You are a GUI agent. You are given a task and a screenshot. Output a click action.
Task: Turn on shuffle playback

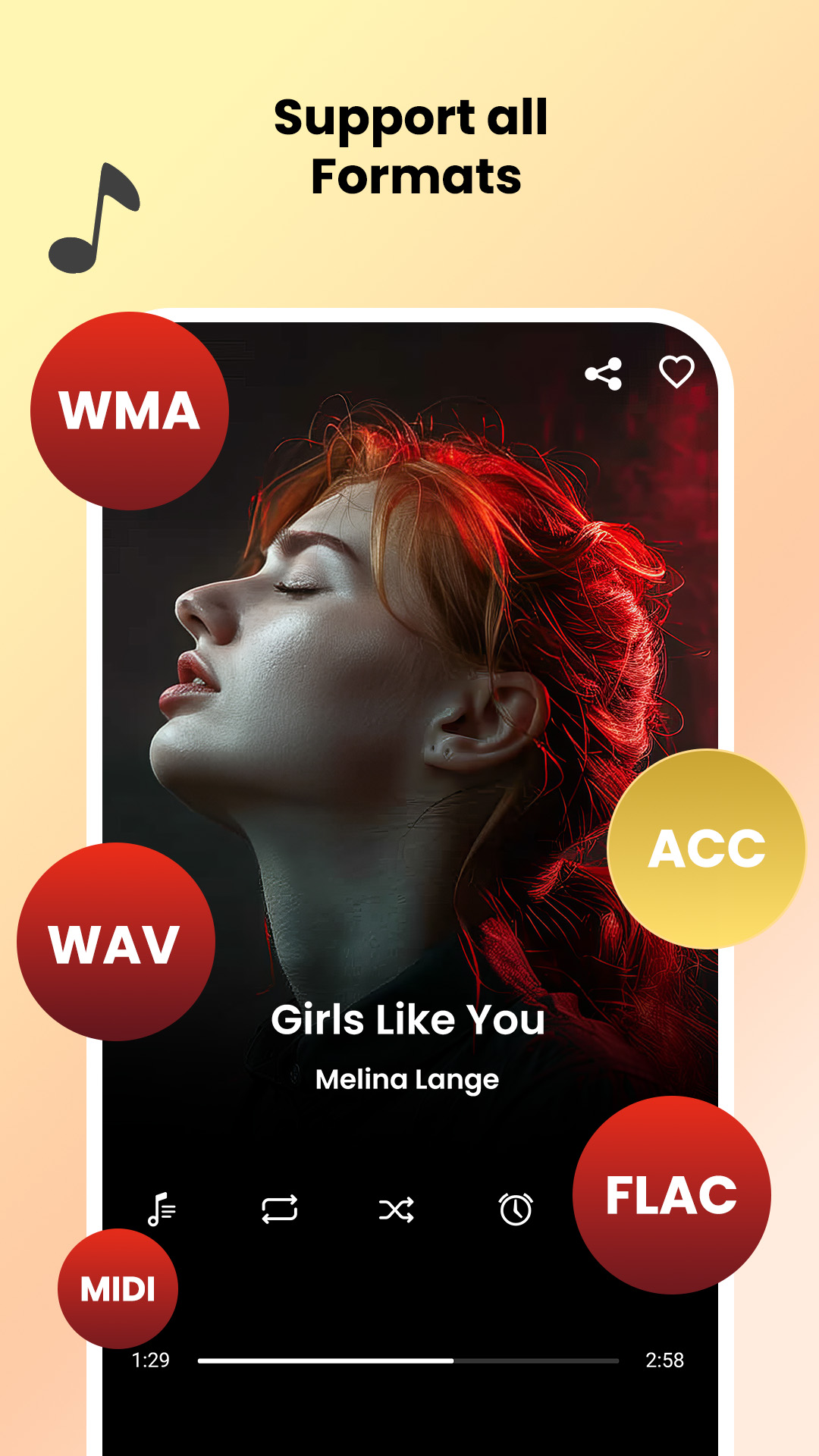point(397,1207)
